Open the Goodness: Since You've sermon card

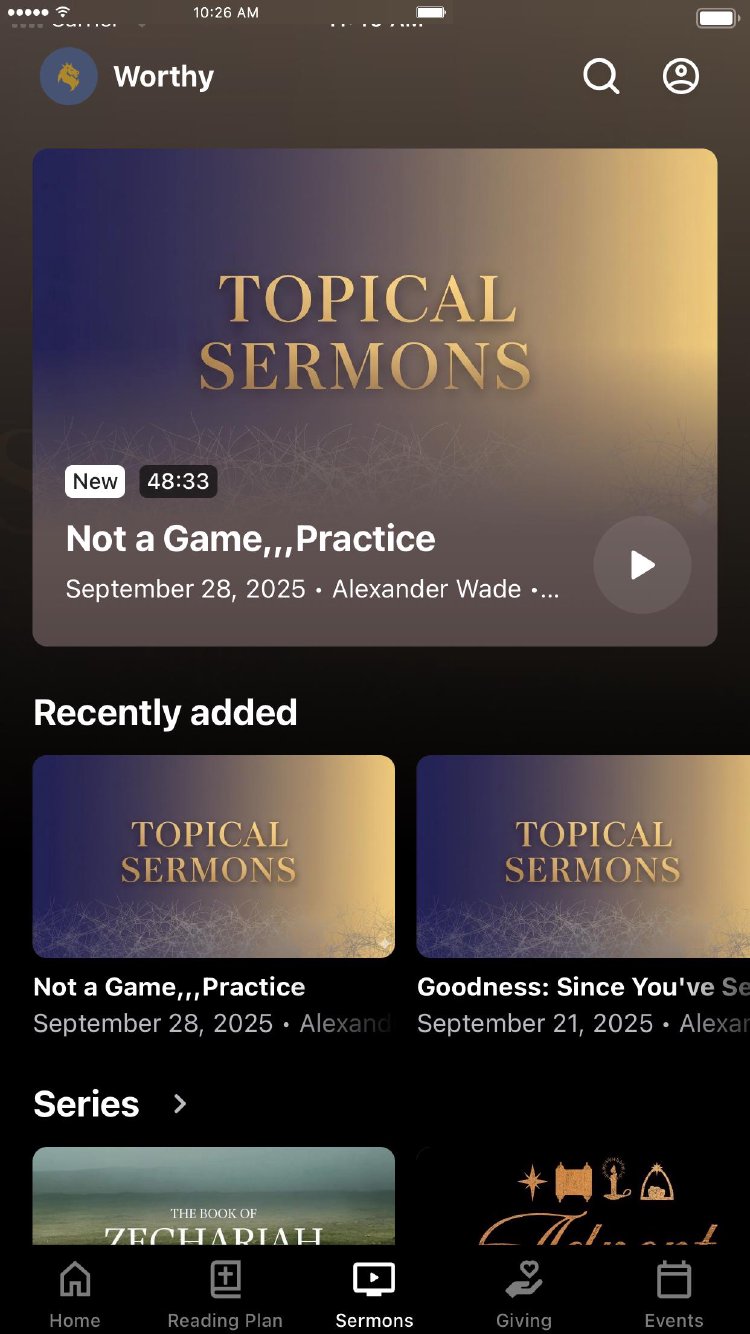(583, 857)
